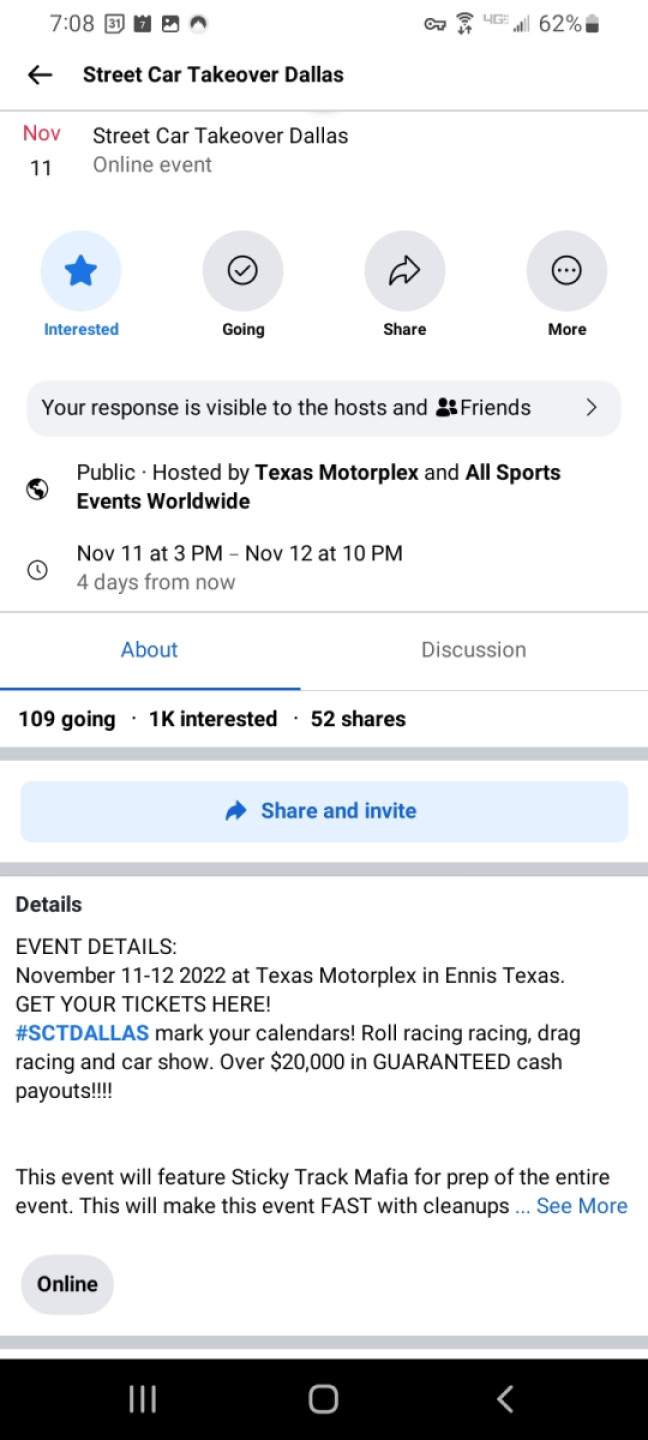Tap the Online chip
The image size is (648, 1440).
pyautogui.click(x=68, y=1284)
